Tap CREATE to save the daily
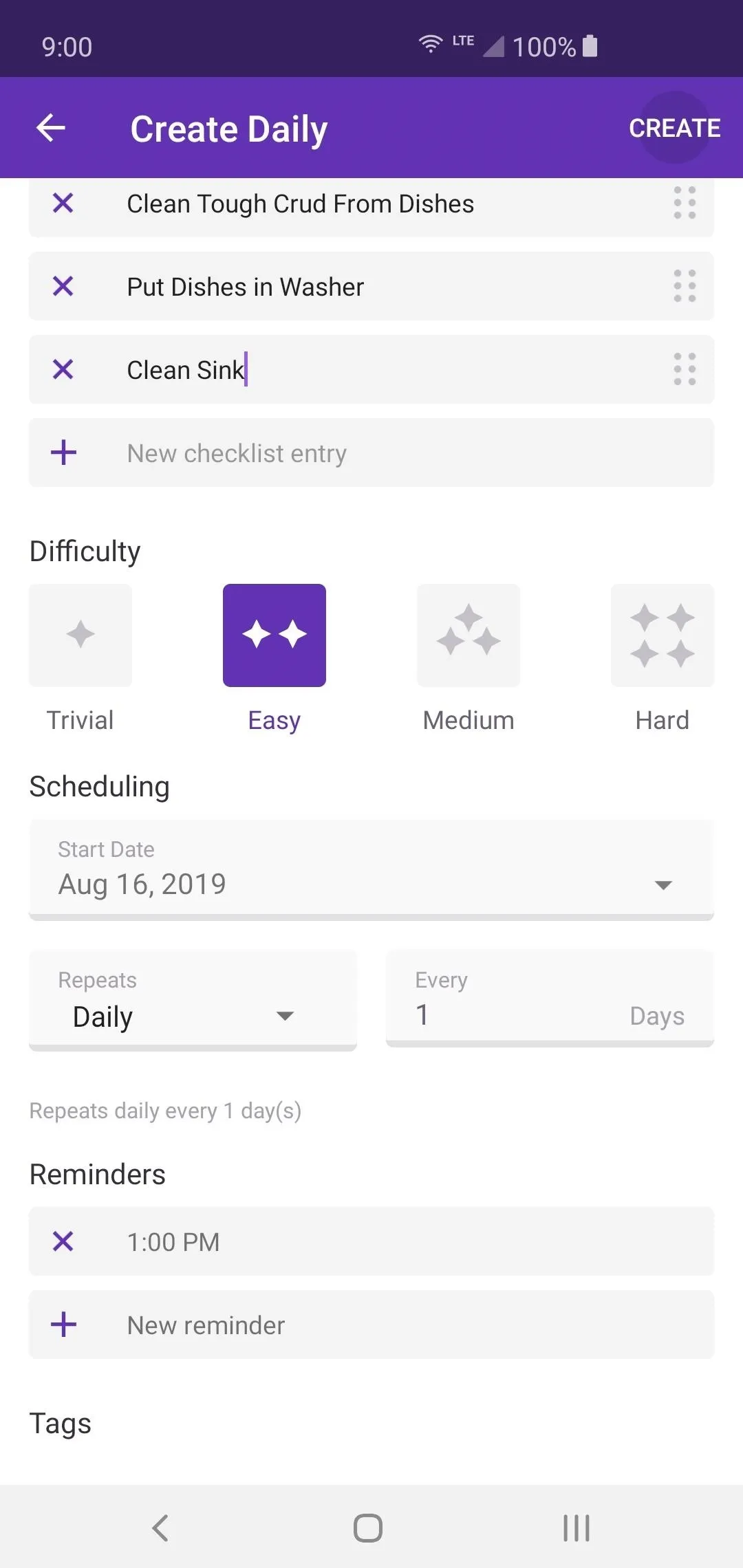This screenshot has height=1568, width=743. (675, 128)
